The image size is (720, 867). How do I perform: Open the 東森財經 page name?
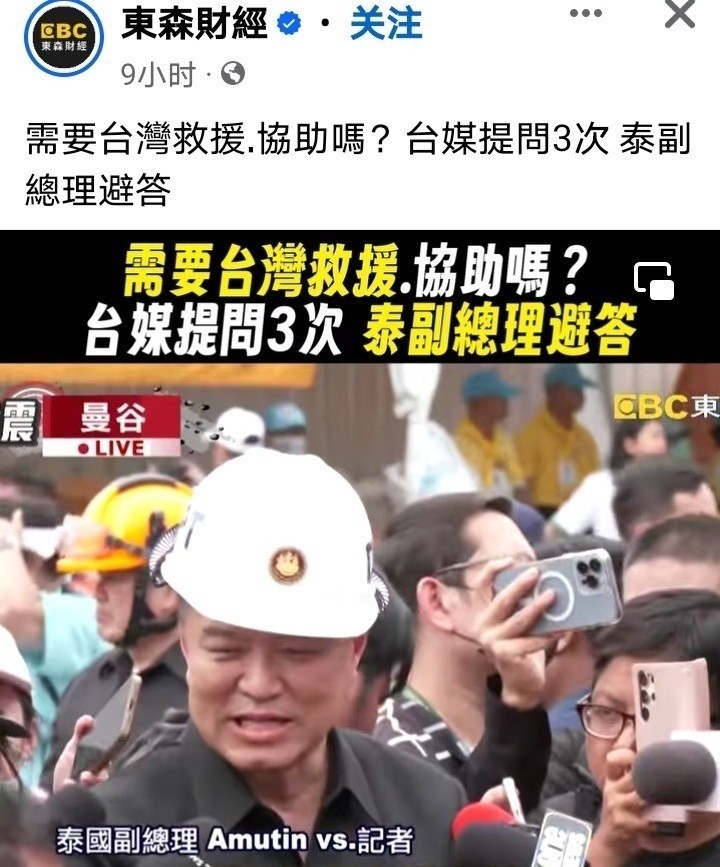pyautogui.click(x=194, y=23)
